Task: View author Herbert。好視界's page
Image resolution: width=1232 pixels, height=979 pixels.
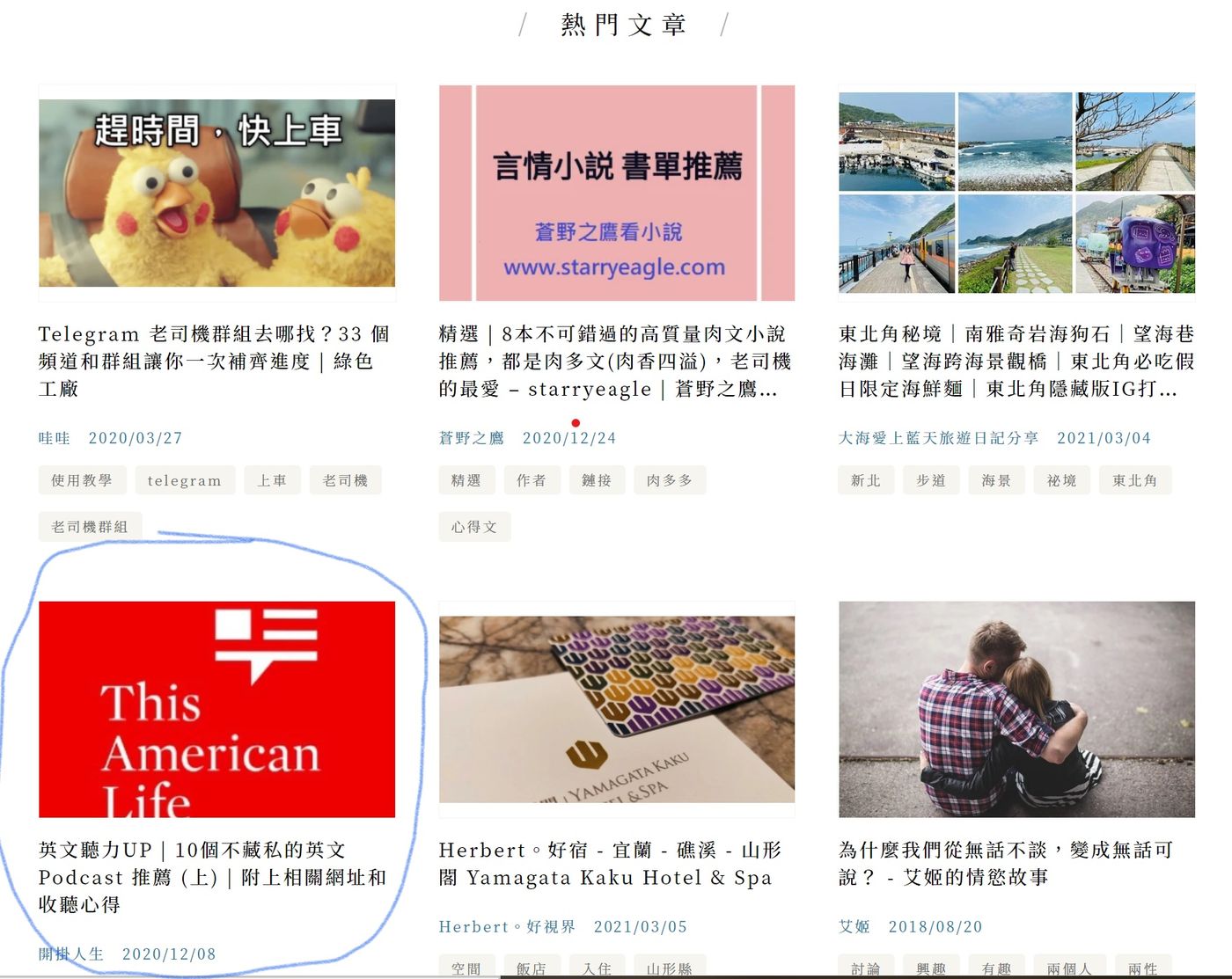Action: (x=507, y=927)
